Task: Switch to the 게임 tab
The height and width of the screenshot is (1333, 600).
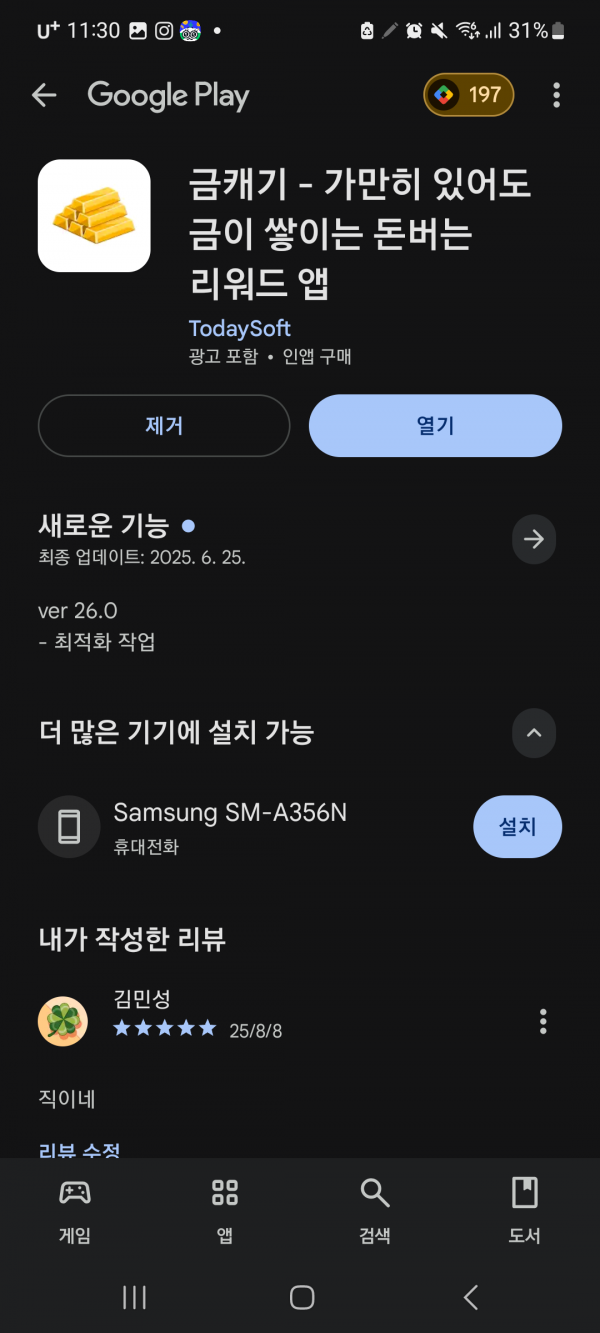Action: [x=75, y=1210]
